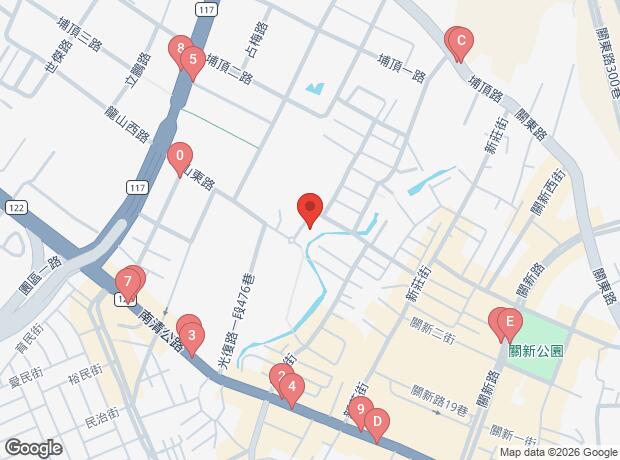Select the map pin labeled 4
620x460 pixels.
(291, 386)
